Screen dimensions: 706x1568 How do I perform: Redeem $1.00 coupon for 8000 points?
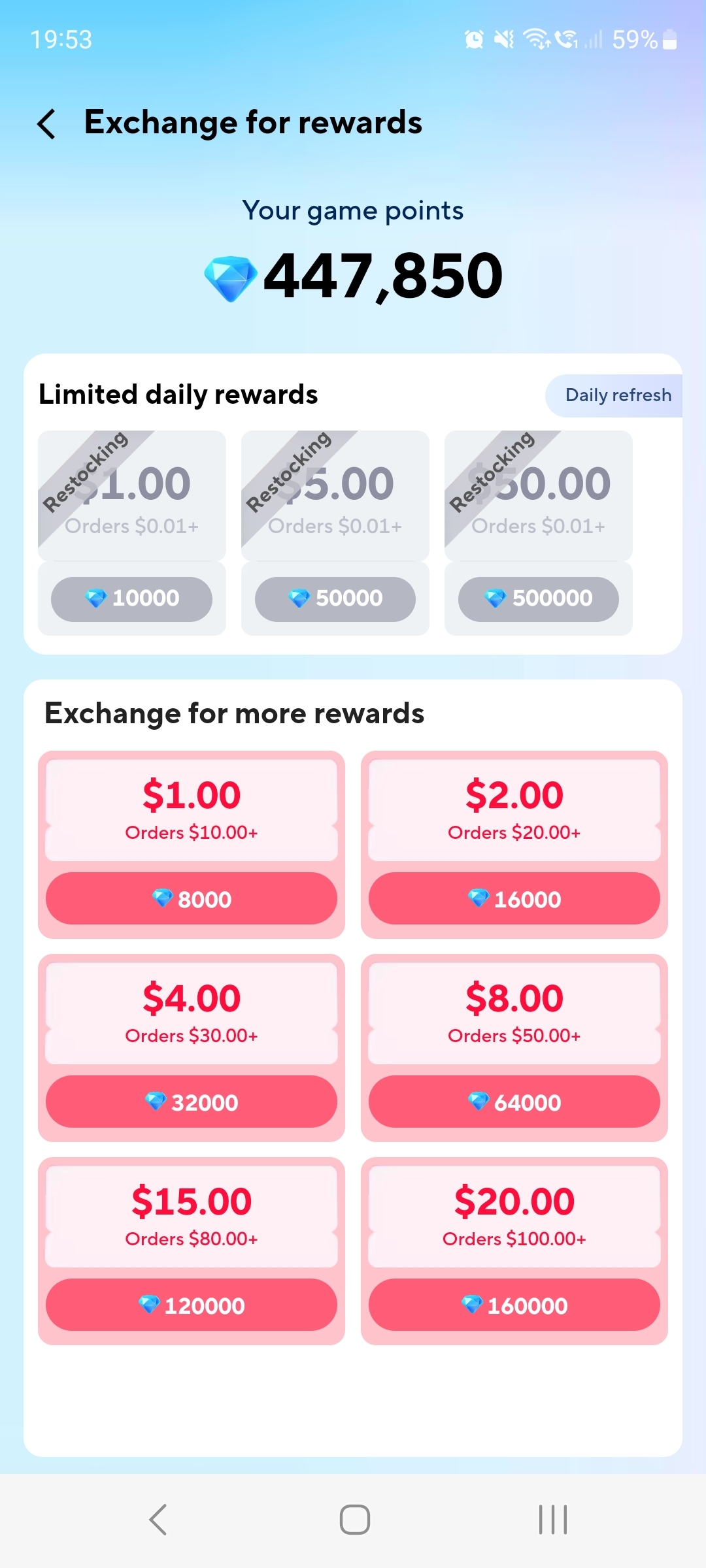[x=191, y=898]
